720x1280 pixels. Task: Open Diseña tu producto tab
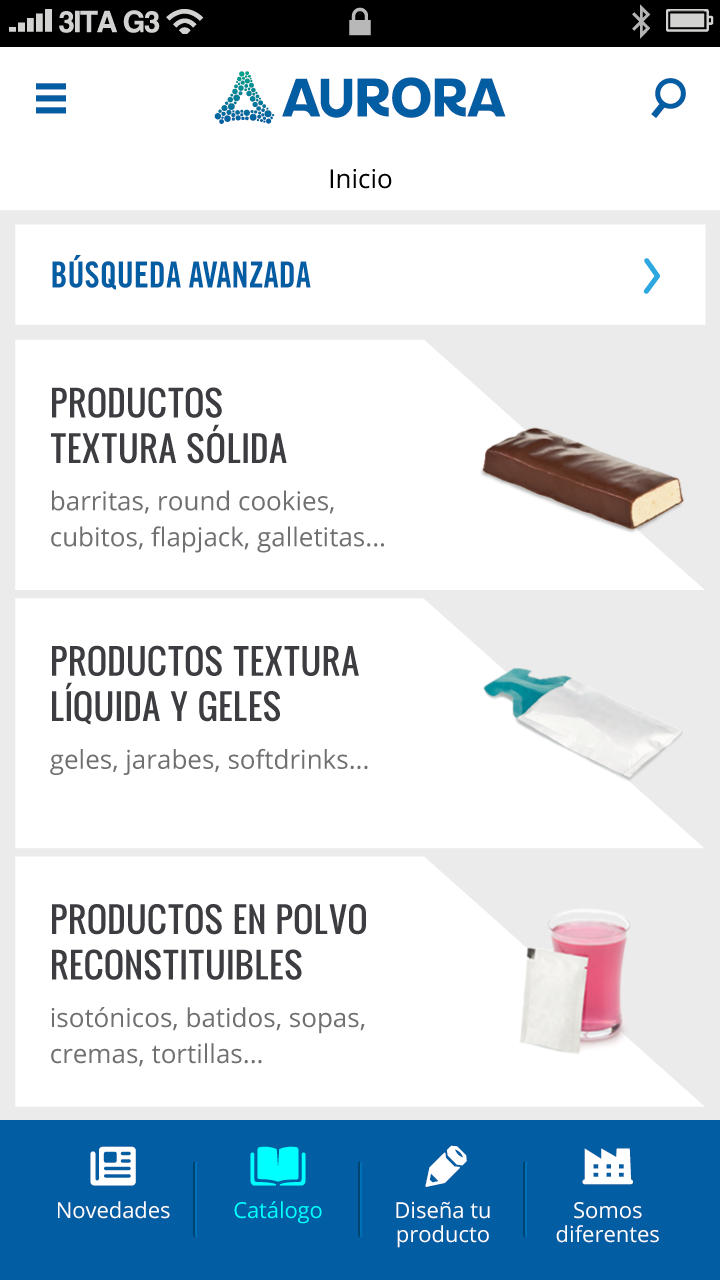coord(443,1195)
